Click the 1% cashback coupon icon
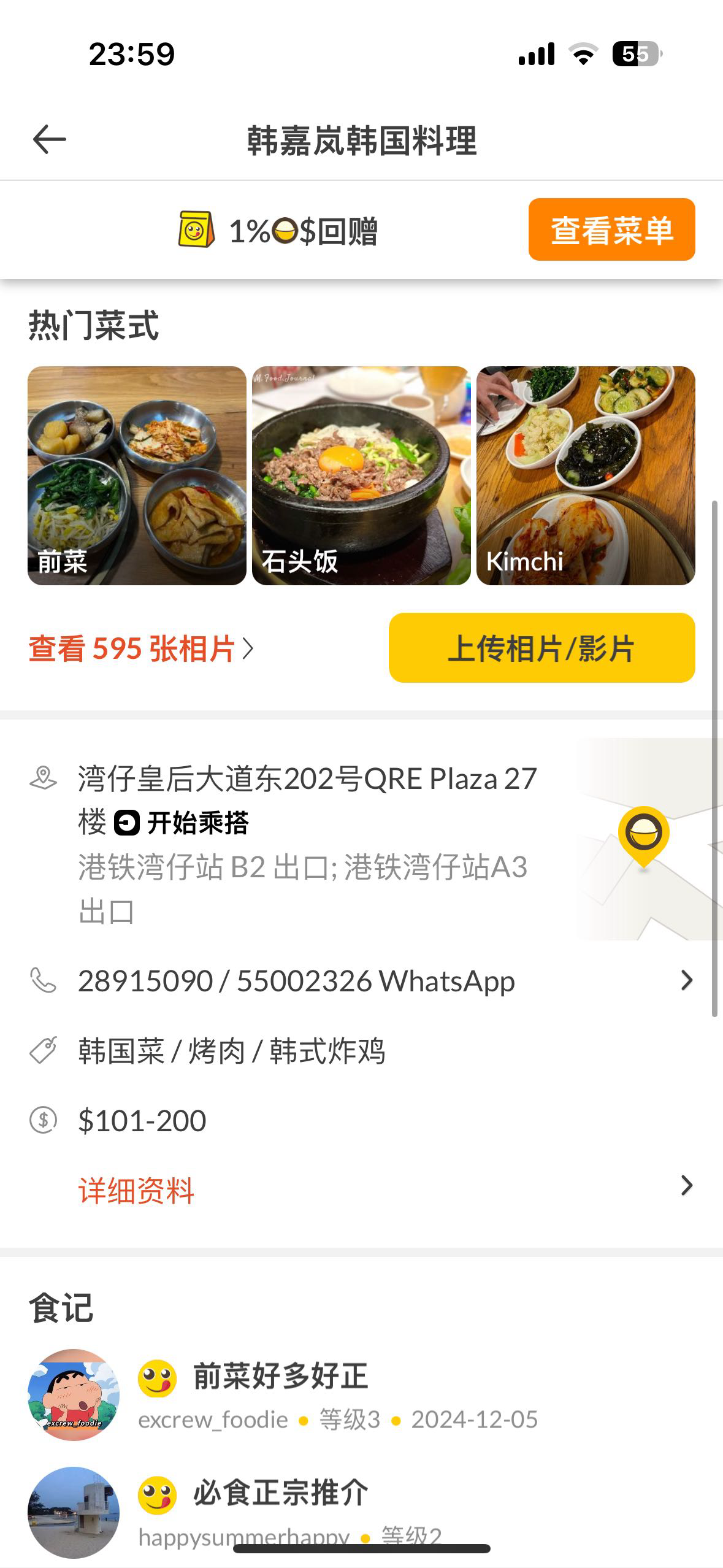The height and width of the screenshot is (1568, 723). (194, 230)
